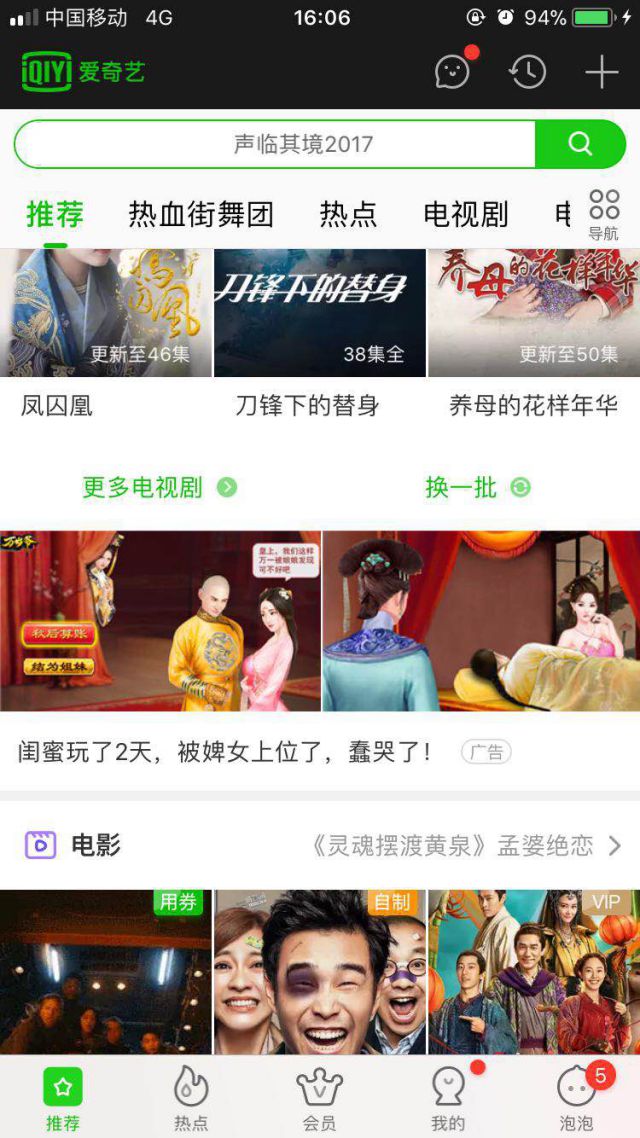
Task: Switch to the 热点 top tab
Action: tap(348, 214)
